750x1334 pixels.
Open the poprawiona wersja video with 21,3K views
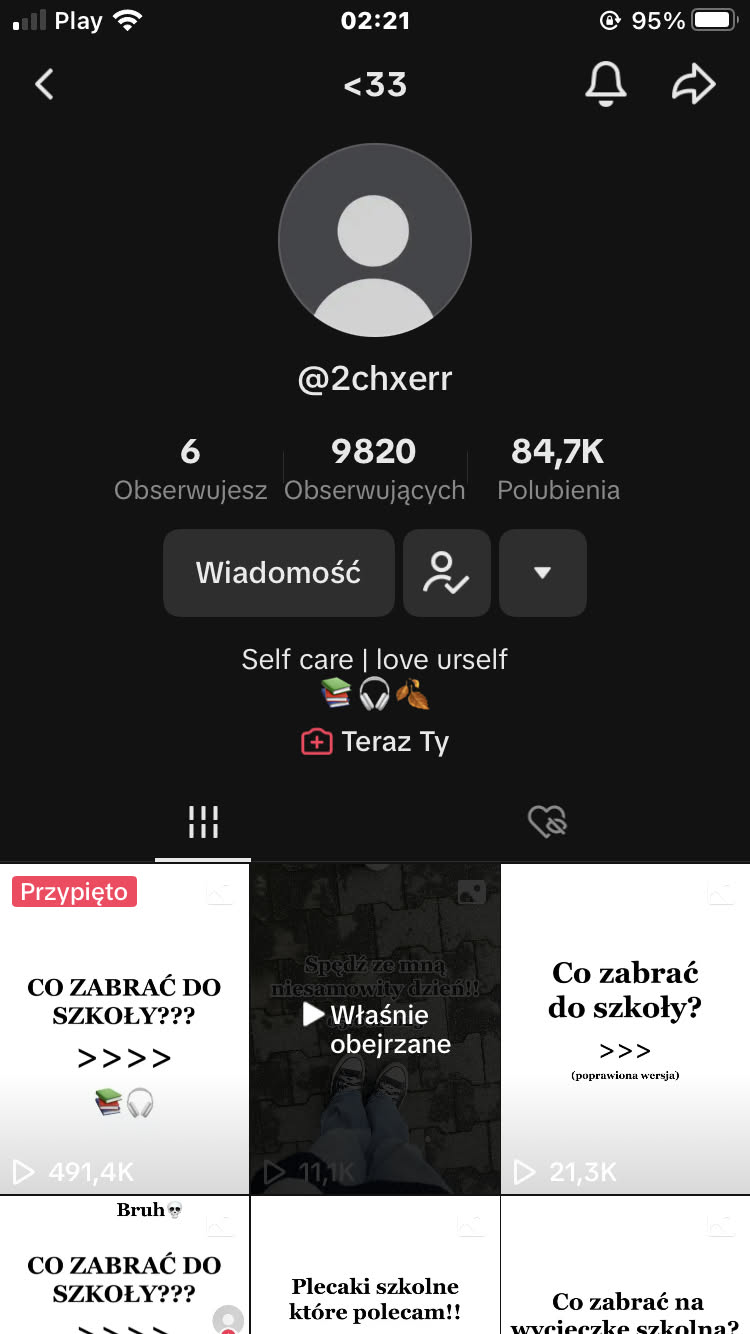[x=625, y=1030]
